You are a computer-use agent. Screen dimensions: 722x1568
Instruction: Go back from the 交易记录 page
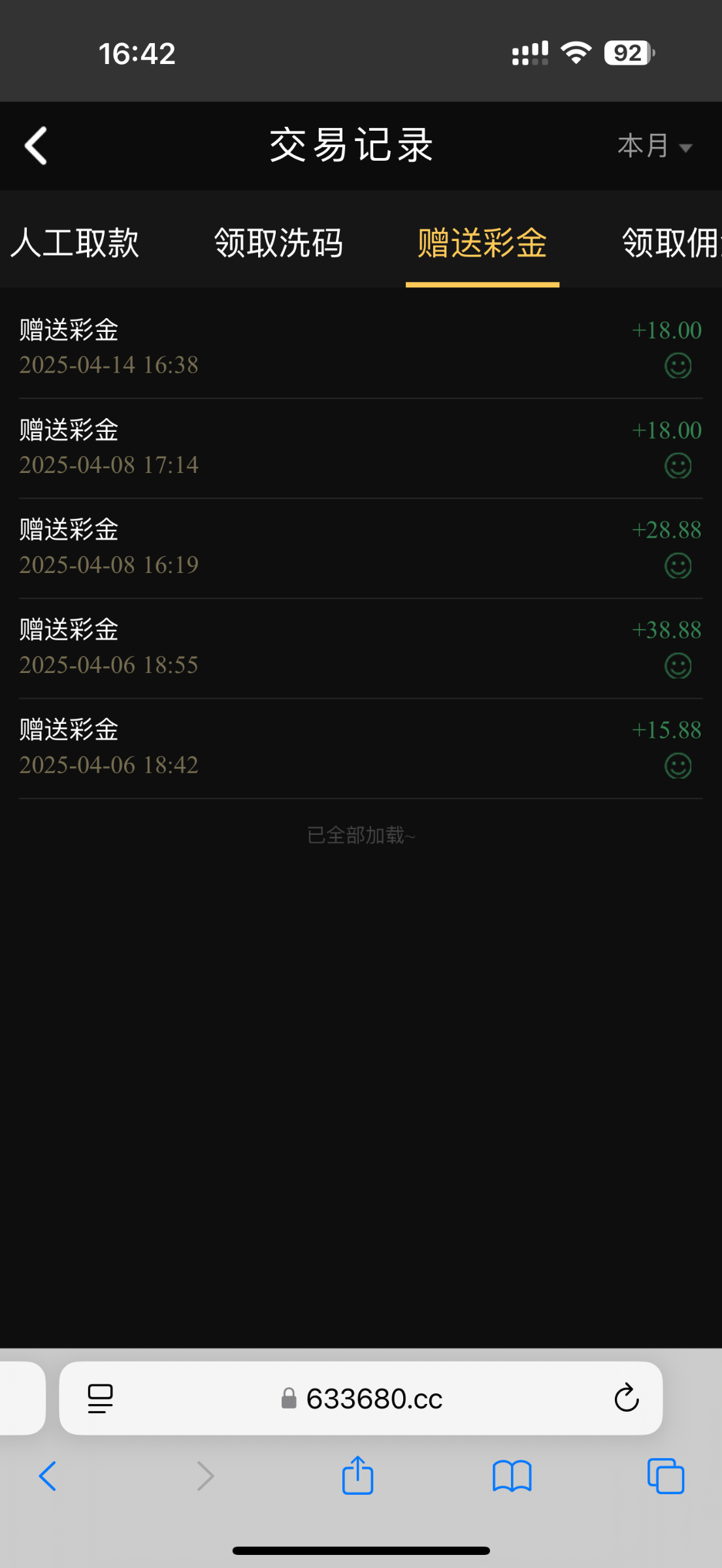(36, 146)
